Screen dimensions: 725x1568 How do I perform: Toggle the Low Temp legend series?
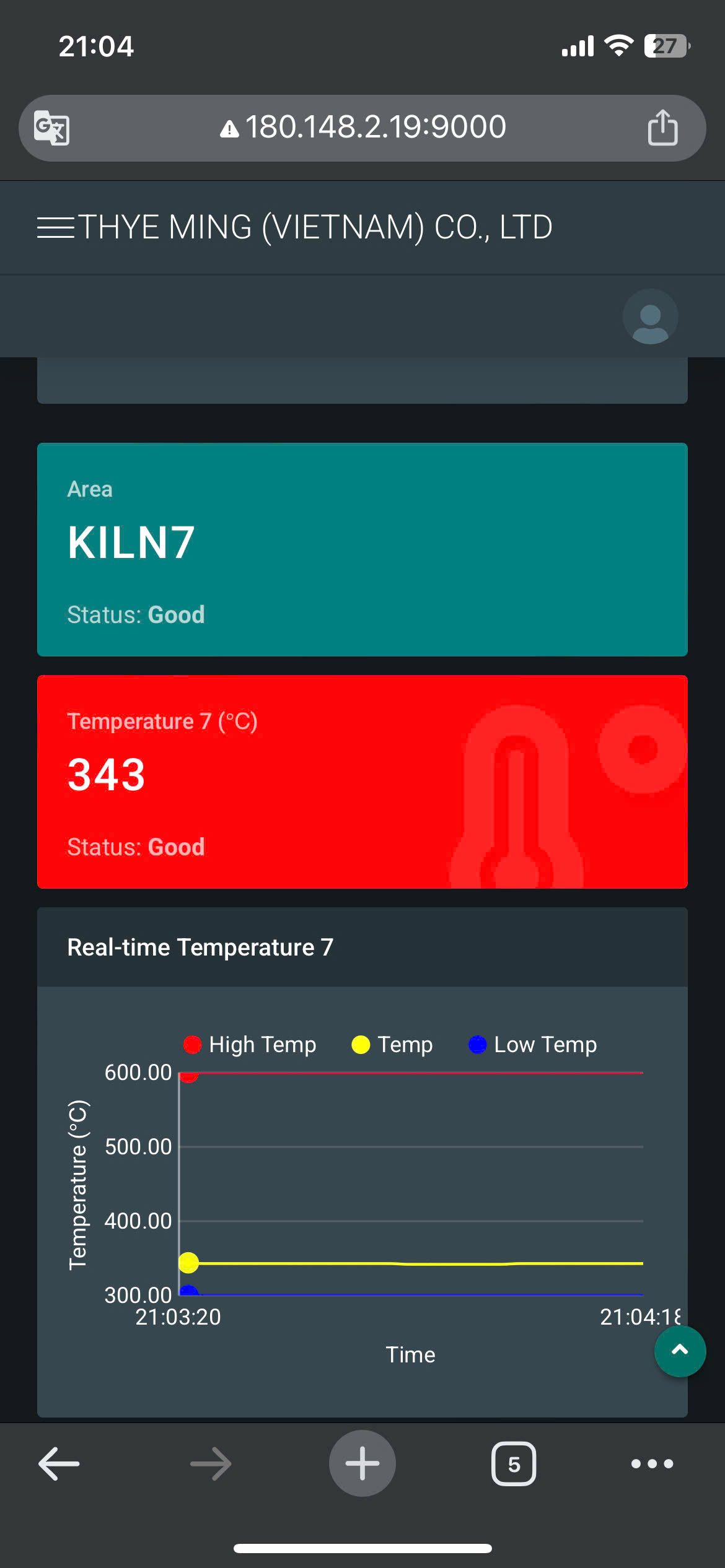(533, 1045)
